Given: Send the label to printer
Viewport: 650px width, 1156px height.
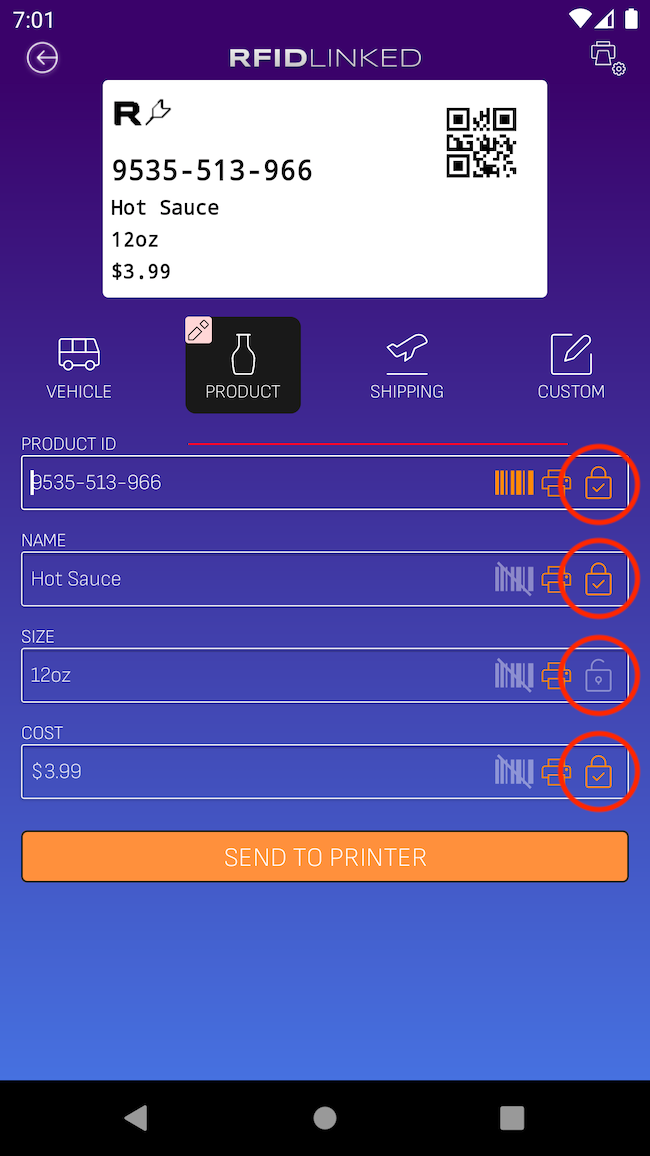Looking at the screenshot, I should tap(325, 857).
